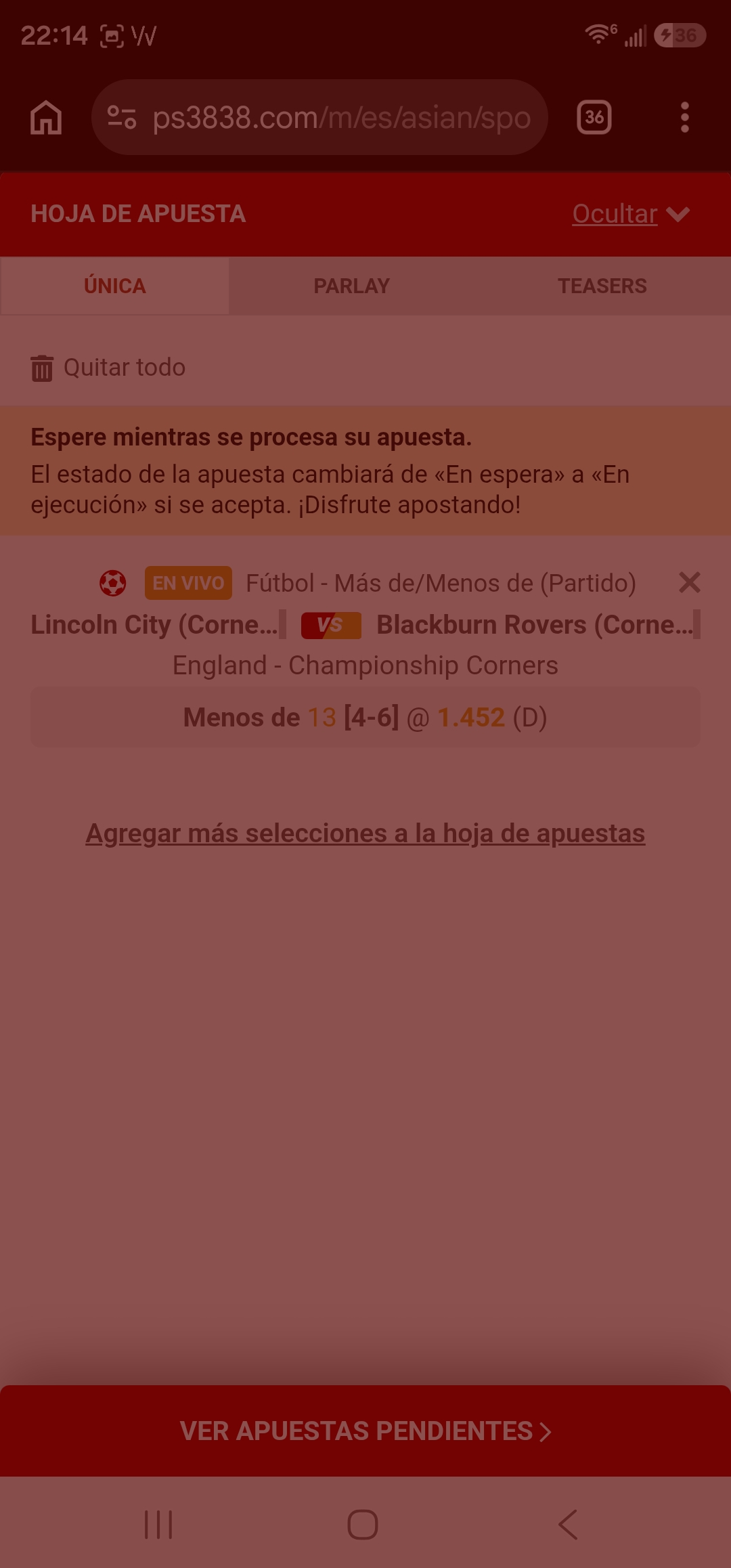Screen dimensions: 731x1568
Task: Tap Agregar más selecciones a la hoja de apuestas
Action: [365, 833]
